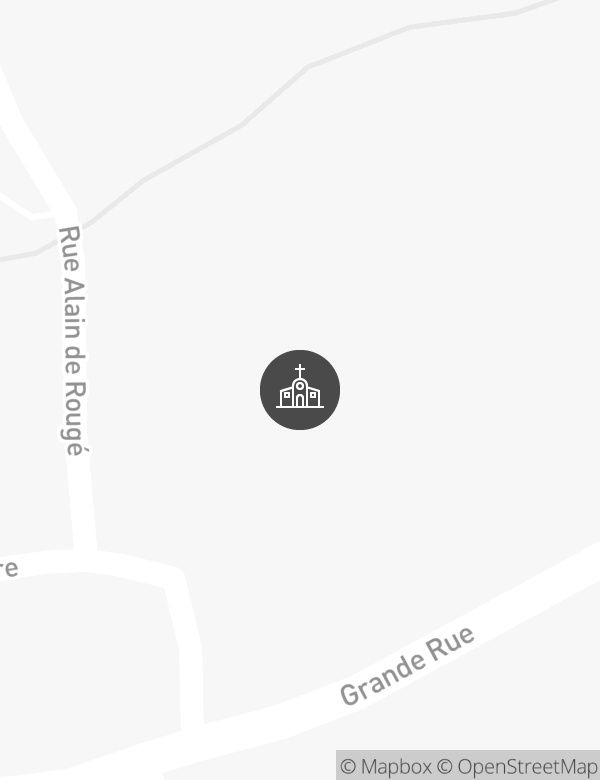
Task: Open the Mapbox attribution link
Action: click(x=386, y=767)
